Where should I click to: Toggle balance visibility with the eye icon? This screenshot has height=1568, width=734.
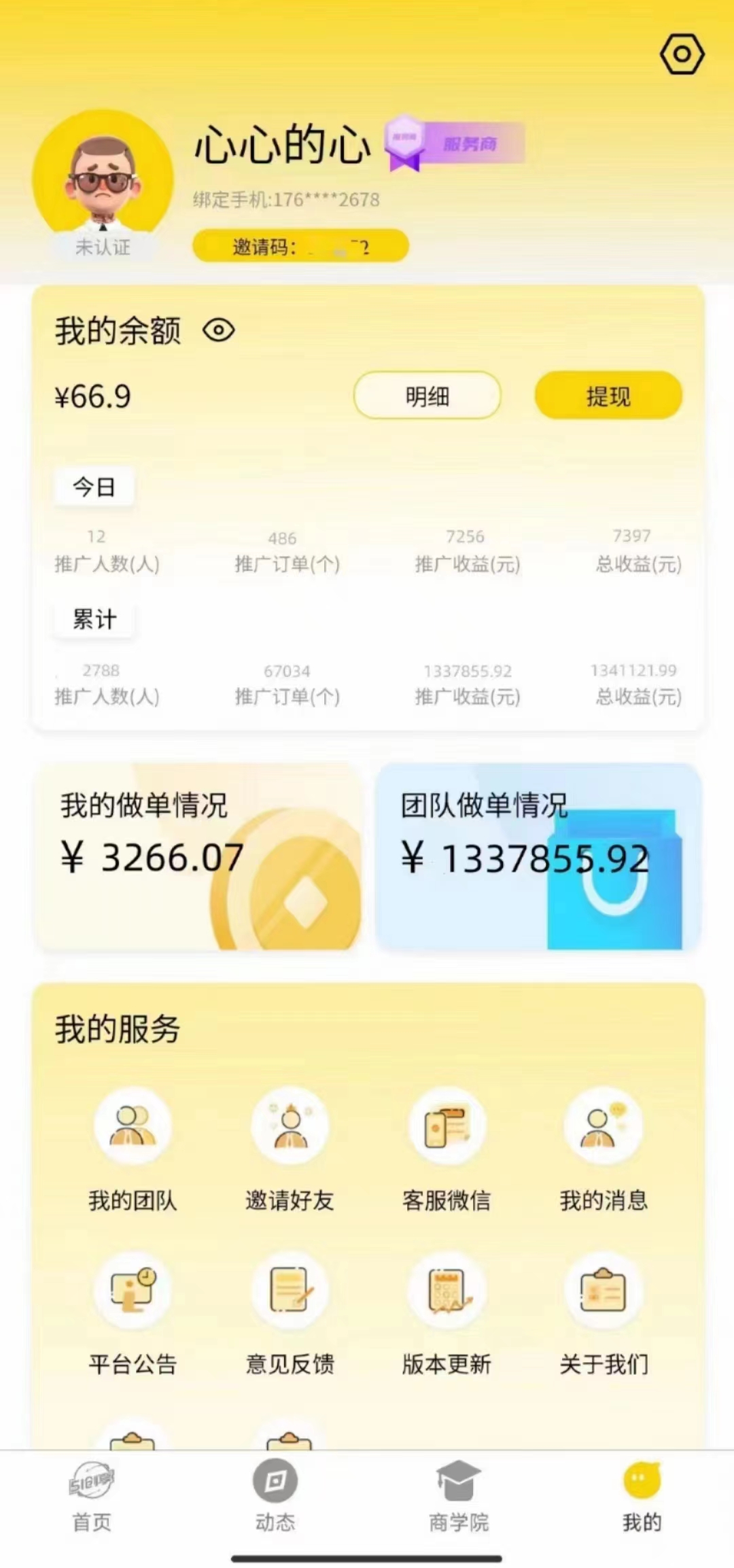[219, 331]
